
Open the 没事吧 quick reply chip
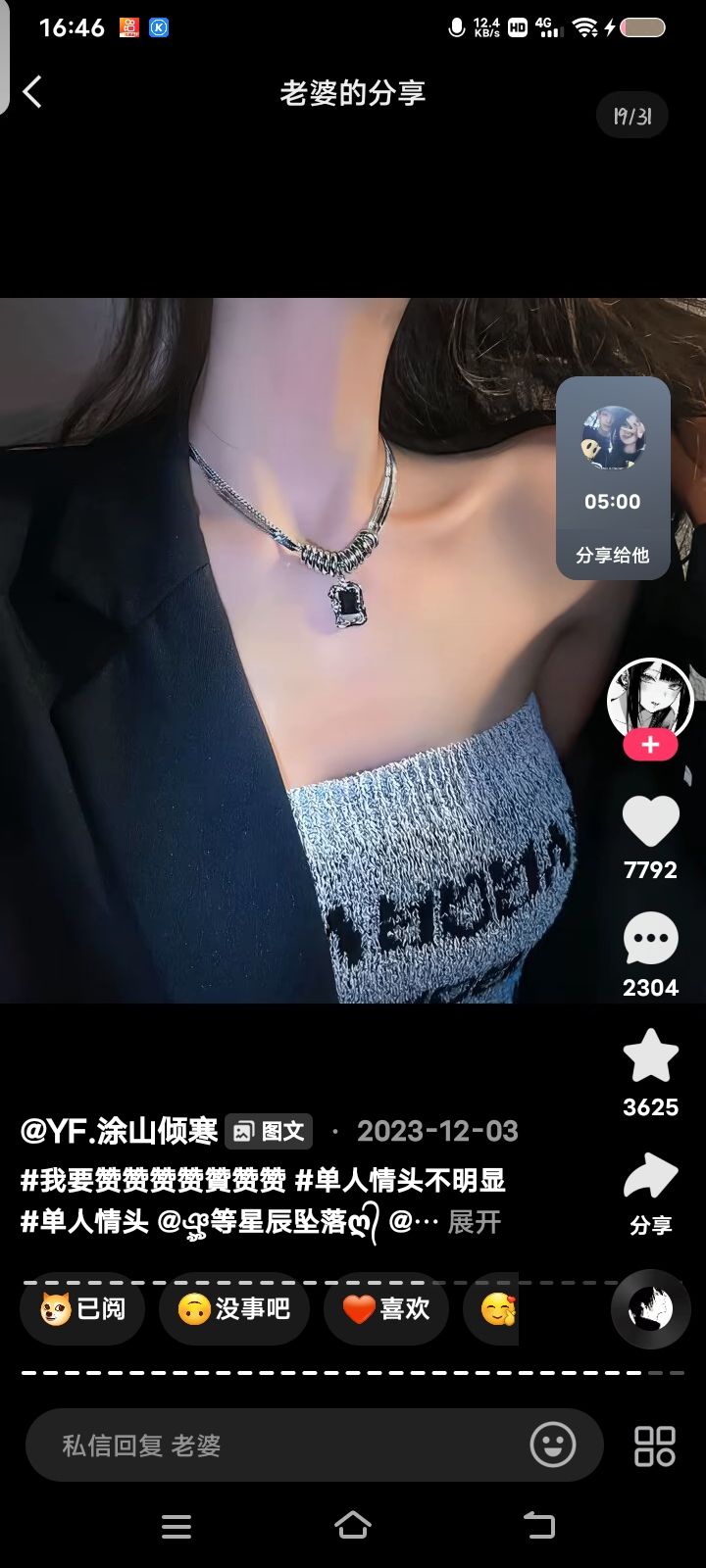coord(233,1309)
